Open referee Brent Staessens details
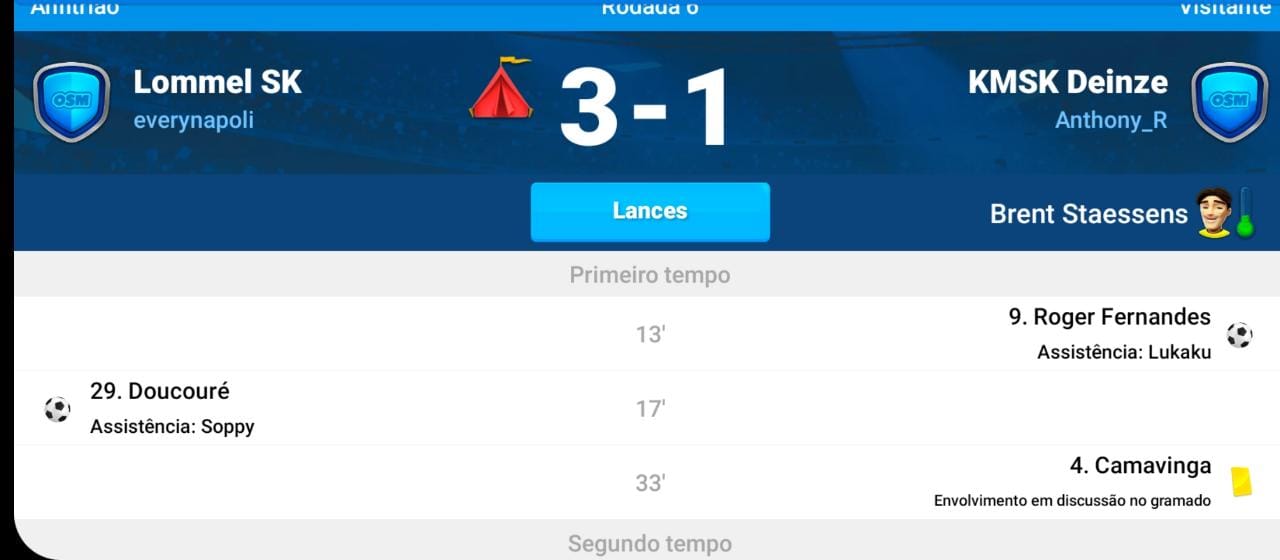The width and height of the screenshot is (1280, 560). (1088, 213)
